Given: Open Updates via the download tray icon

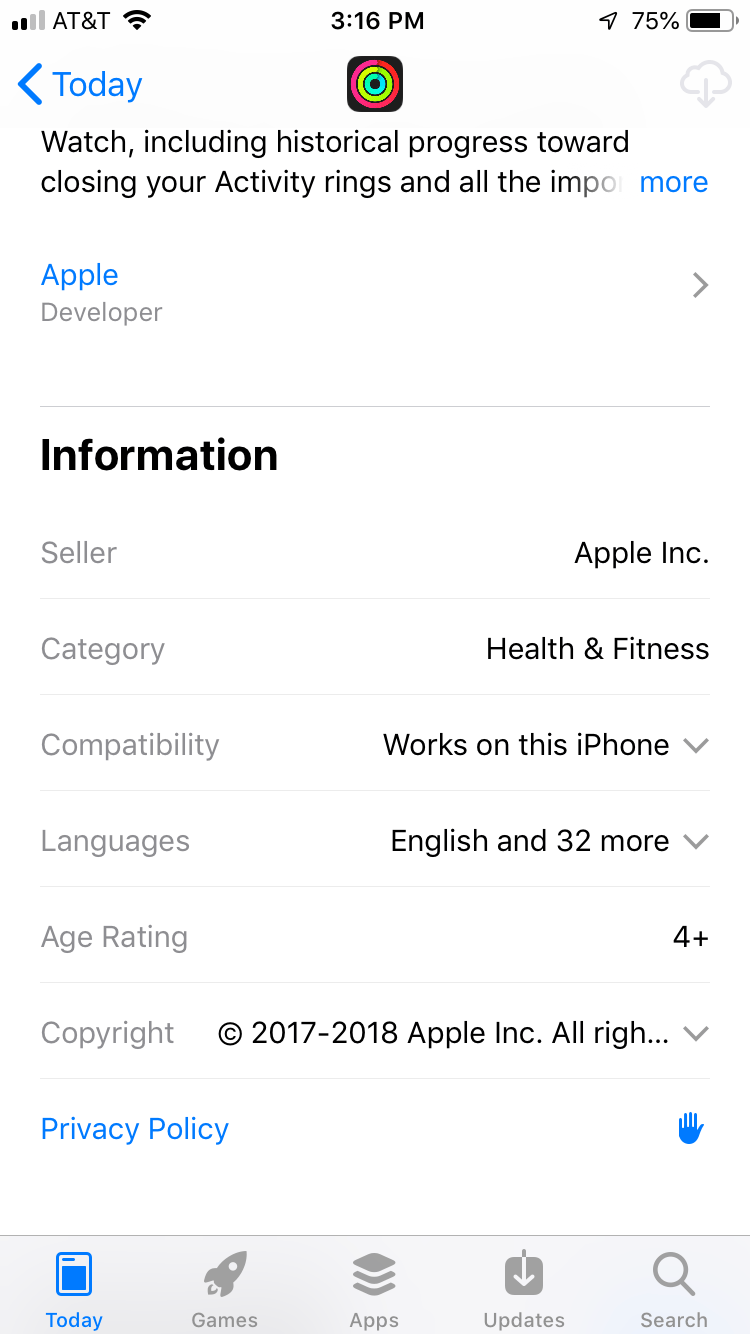Looking at the screenshot, I should tap(524, 1272).
